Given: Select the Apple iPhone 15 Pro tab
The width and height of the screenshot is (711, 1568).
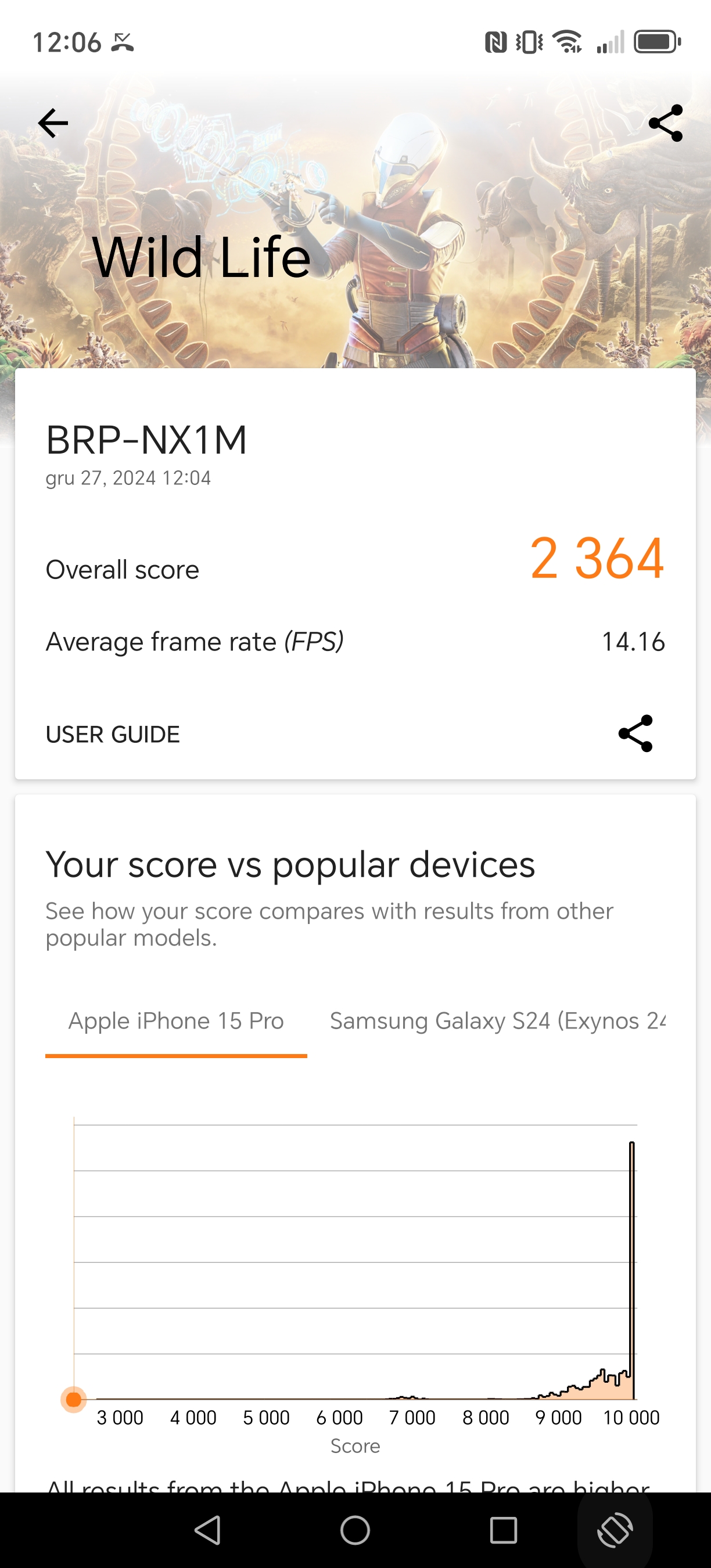Looking at the screenshot, I should click(x=176, y=1021).
